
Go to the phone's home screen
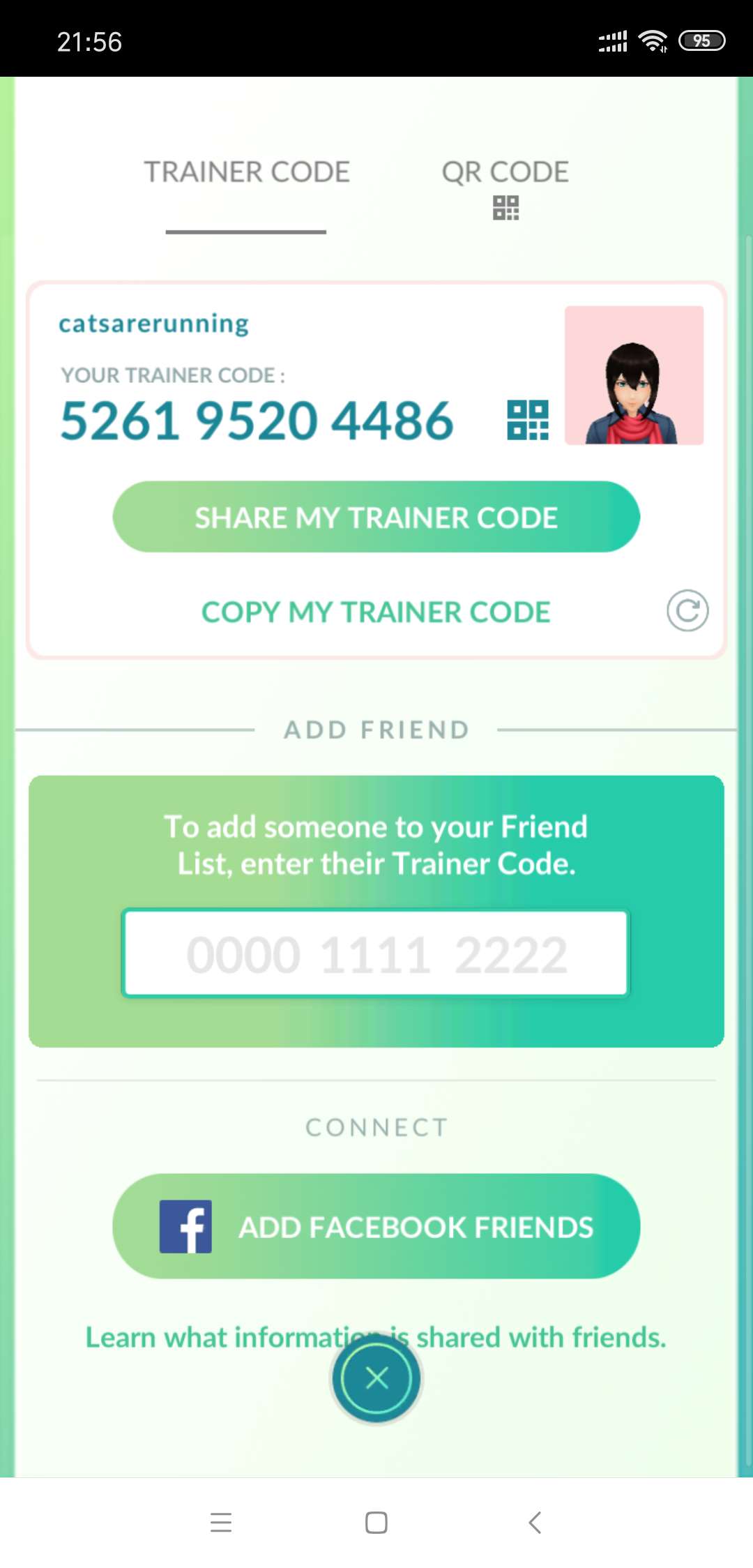(x=376, y=1523)
